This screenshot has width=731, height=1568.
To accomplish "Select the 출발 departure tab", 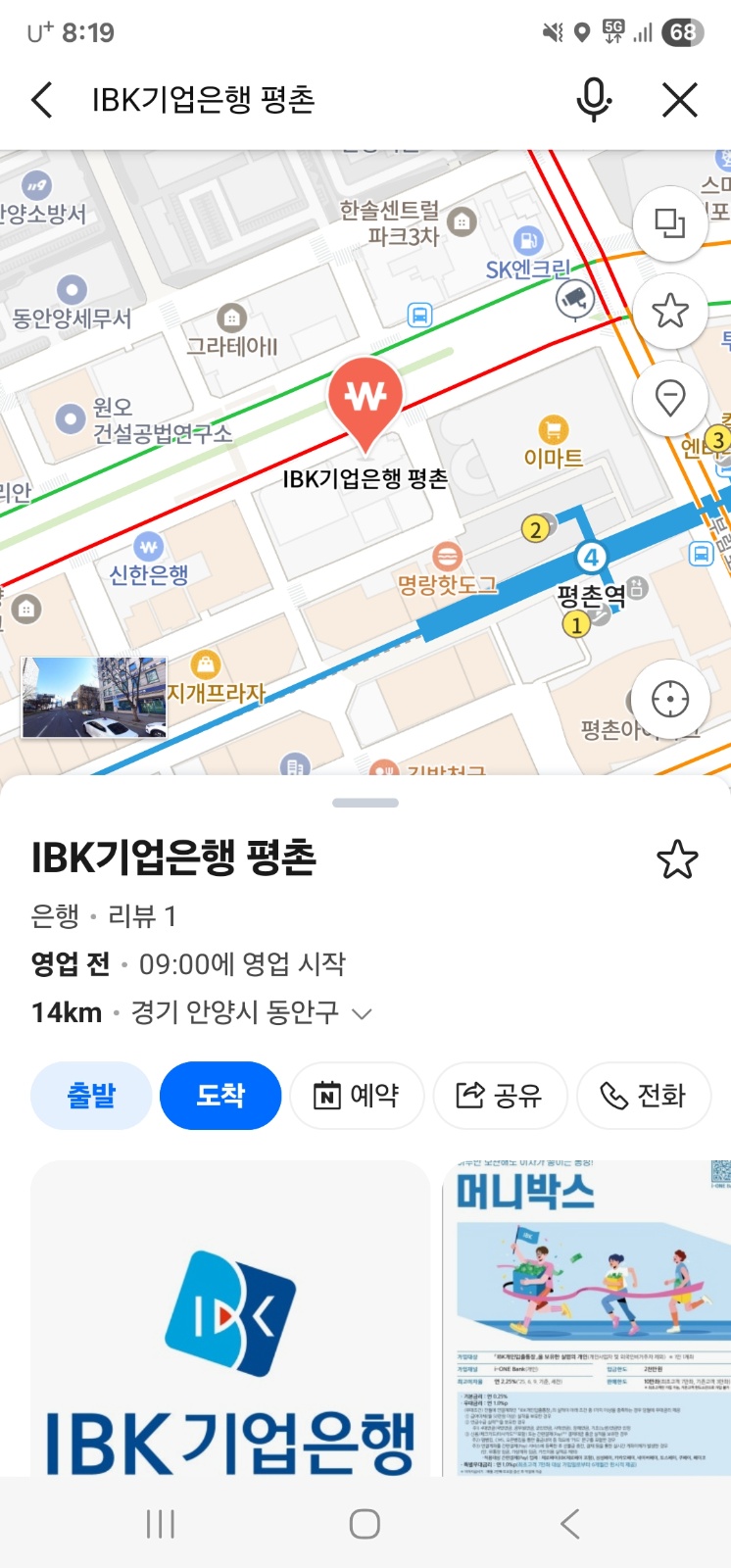I will (90, 1097).
